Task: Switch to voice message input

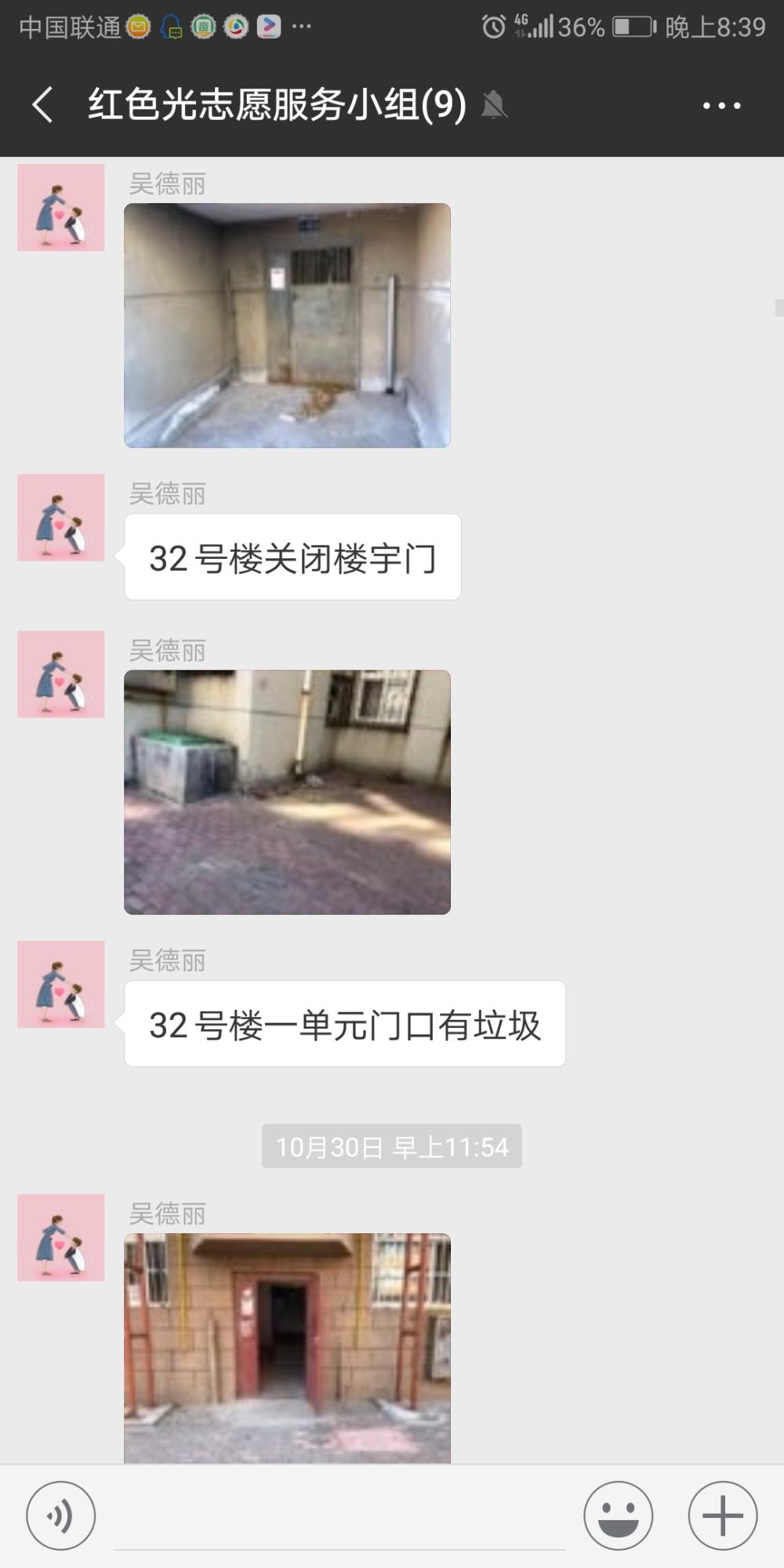Action: pos(61,1515)
